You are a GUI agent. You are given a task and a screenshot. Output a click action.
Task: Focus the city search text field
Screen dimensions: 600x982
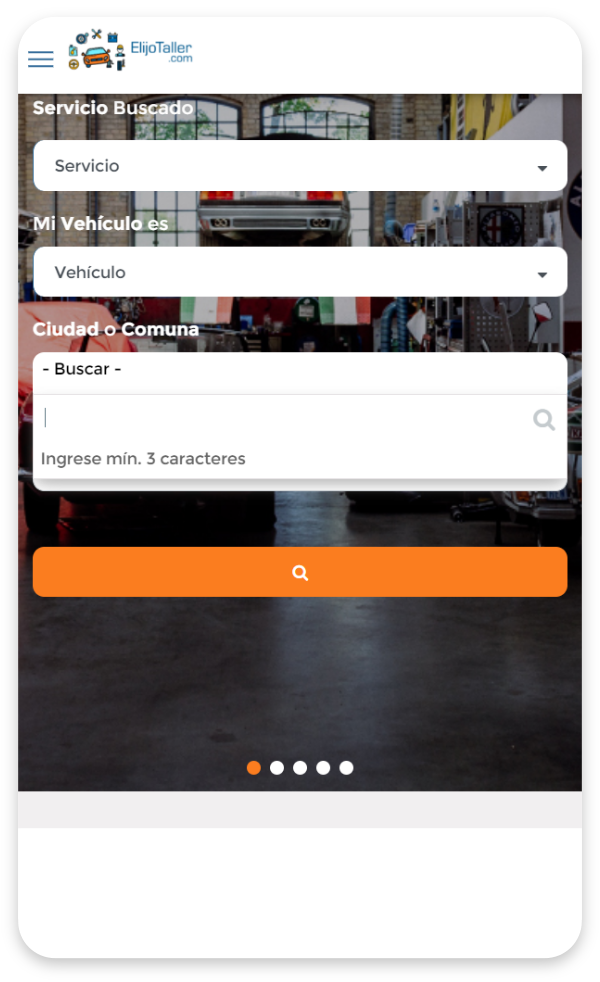click(285, 419)
